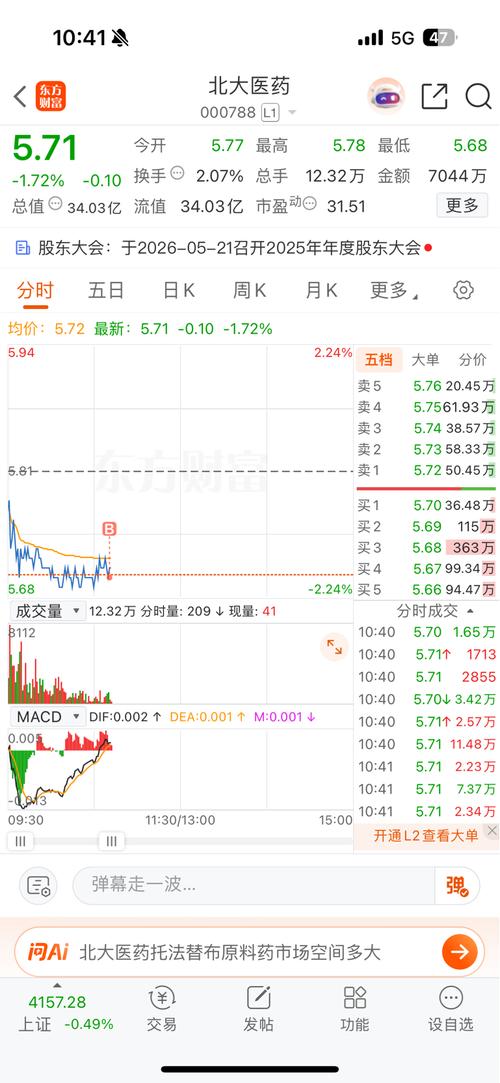This screenshot has height=1083, width=500.
Task: Select the 大单 tab in order panel
Action: (x=425, y=359)
